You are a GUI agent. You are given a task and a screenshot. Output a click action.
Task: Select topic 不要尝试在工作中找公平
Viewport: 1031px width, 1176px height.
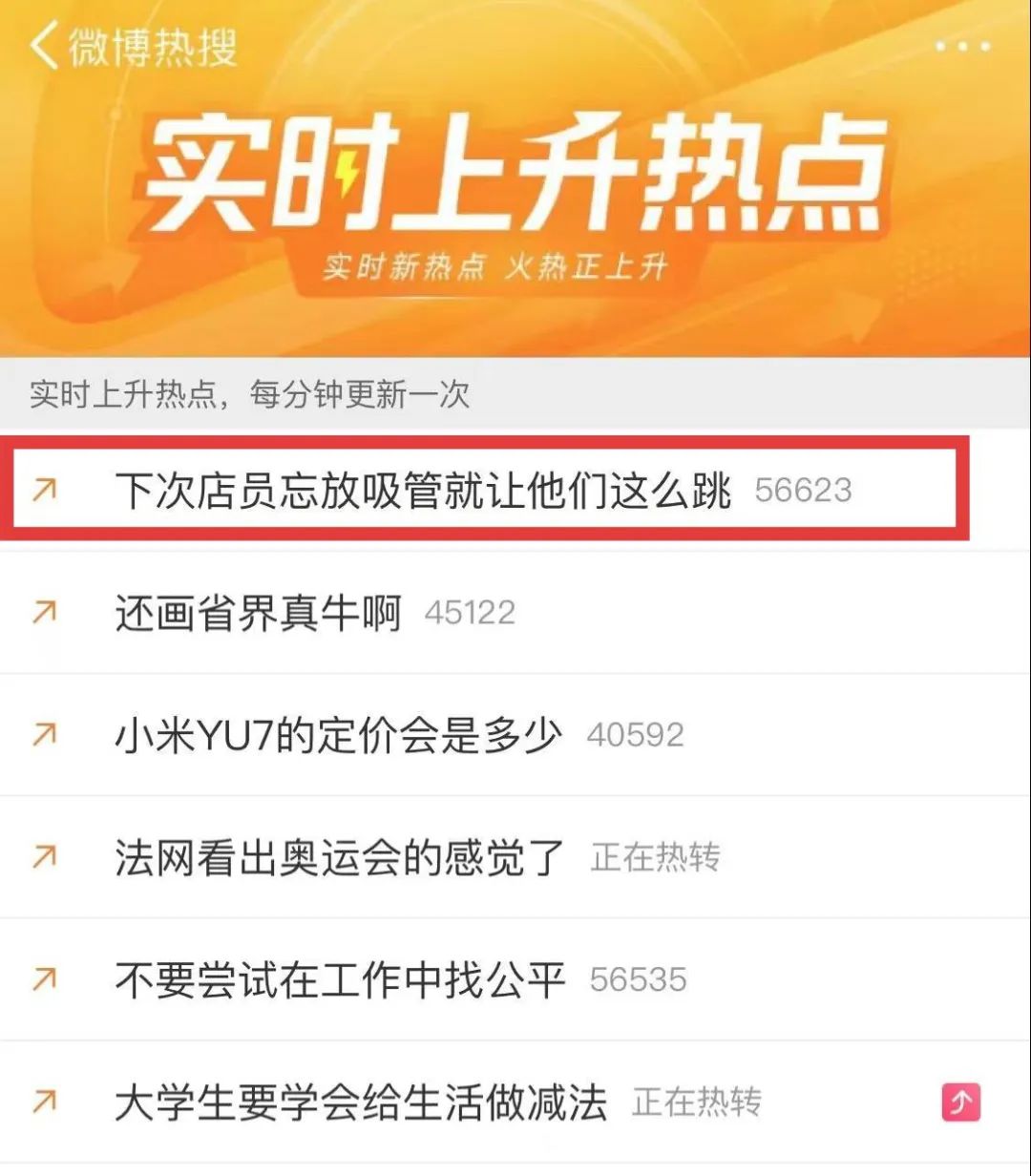[340, 980]
